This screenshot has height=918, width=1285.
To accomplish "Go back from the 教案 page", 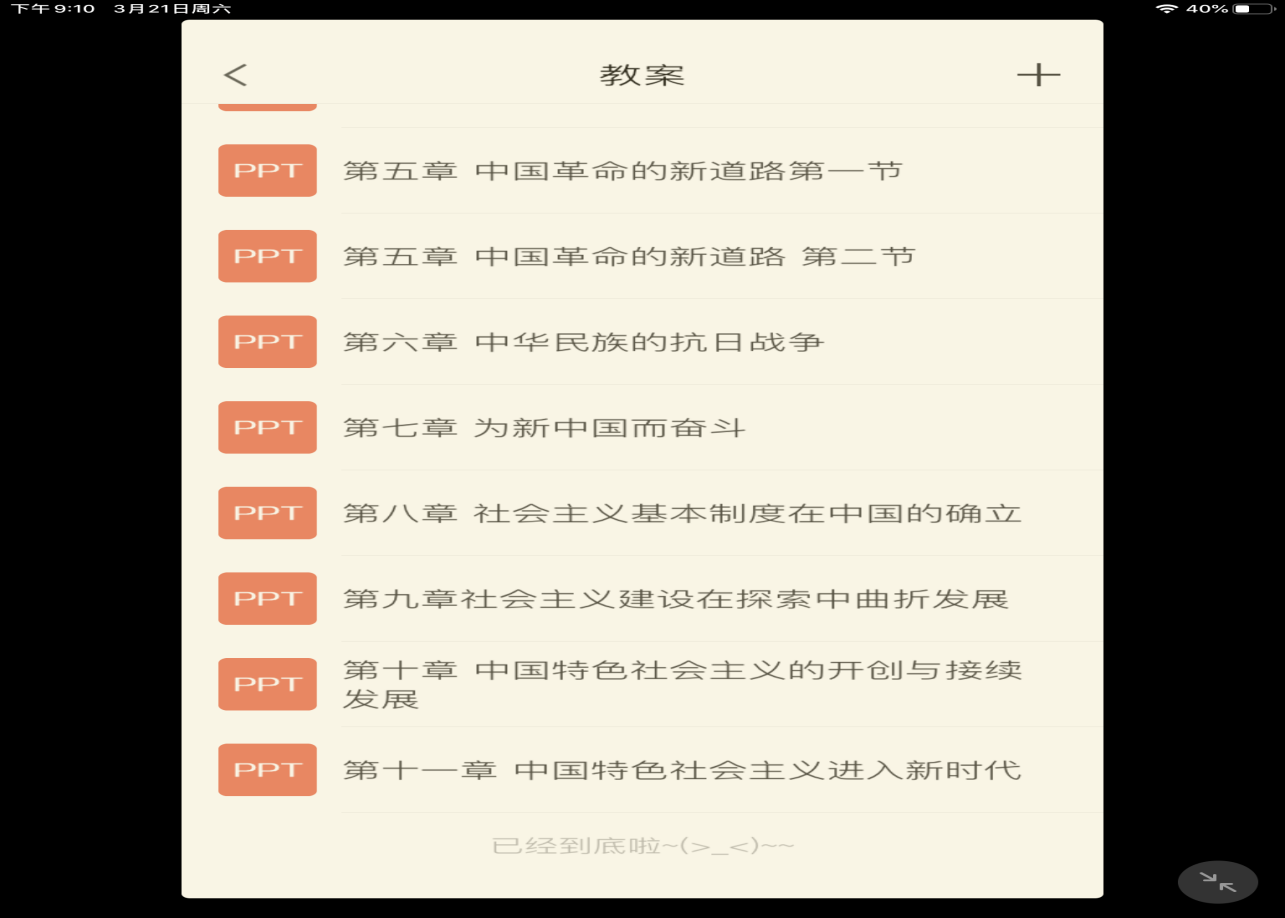I will point(235,75).
